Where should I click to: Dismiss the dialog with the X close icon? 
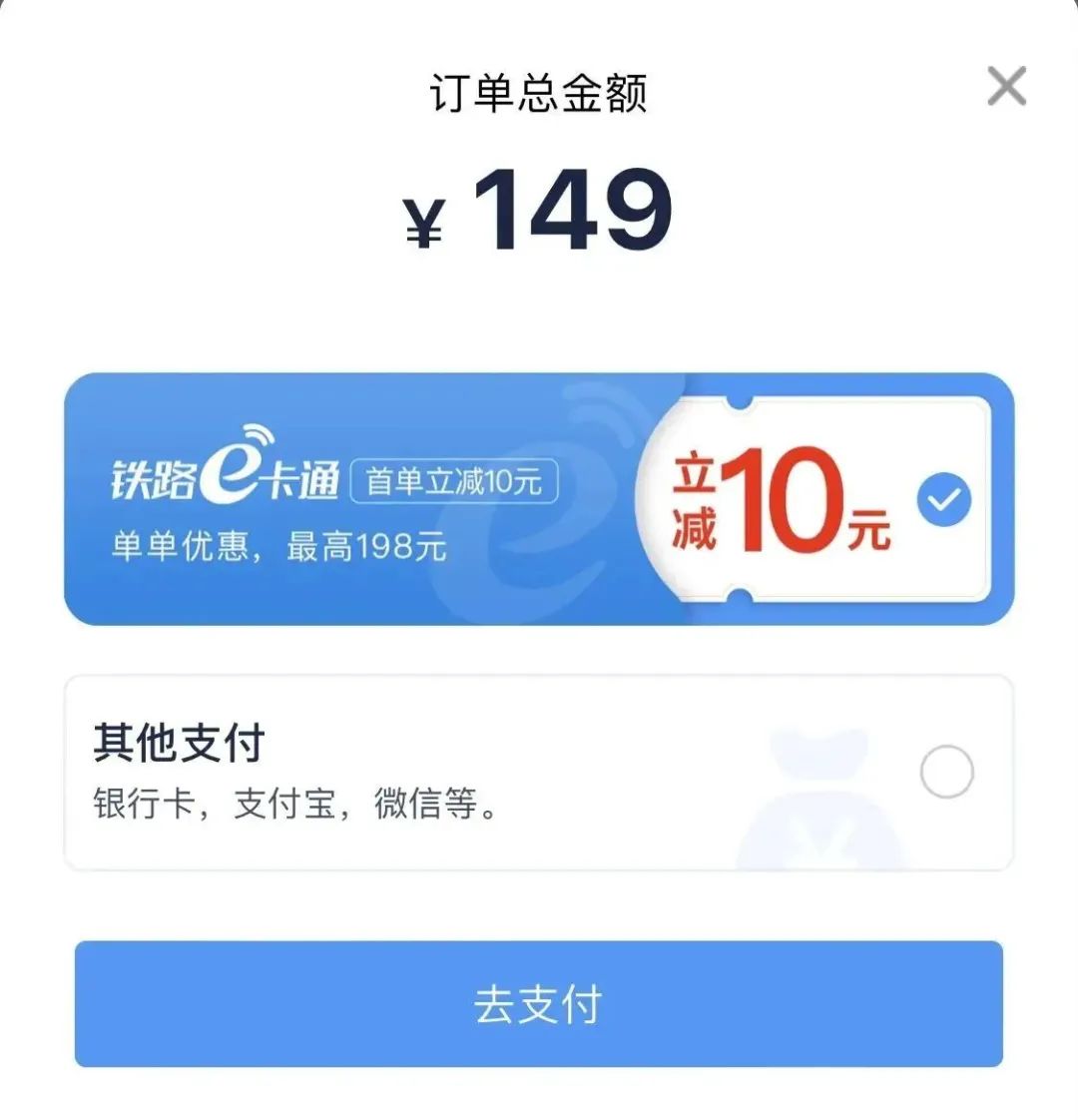coord(1006,87)
